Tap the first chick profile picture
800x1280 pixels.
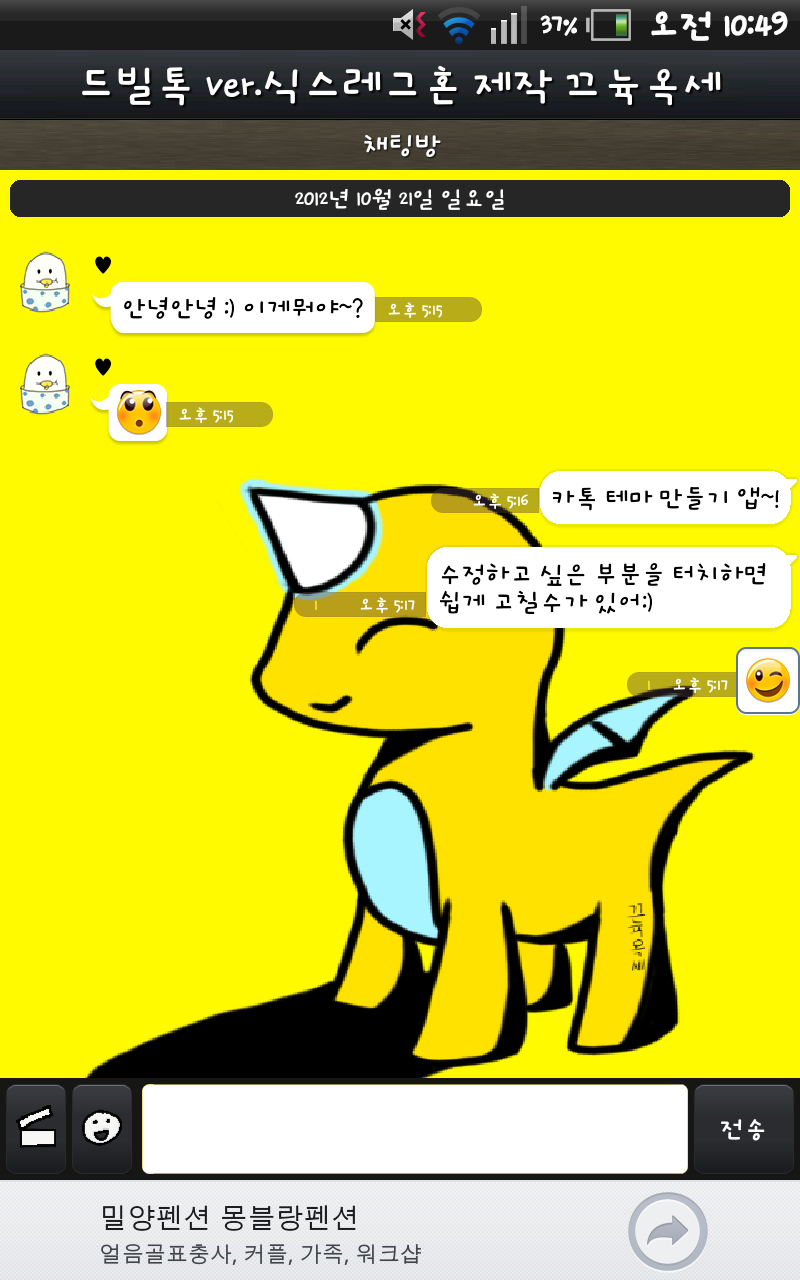pos(45,281)
